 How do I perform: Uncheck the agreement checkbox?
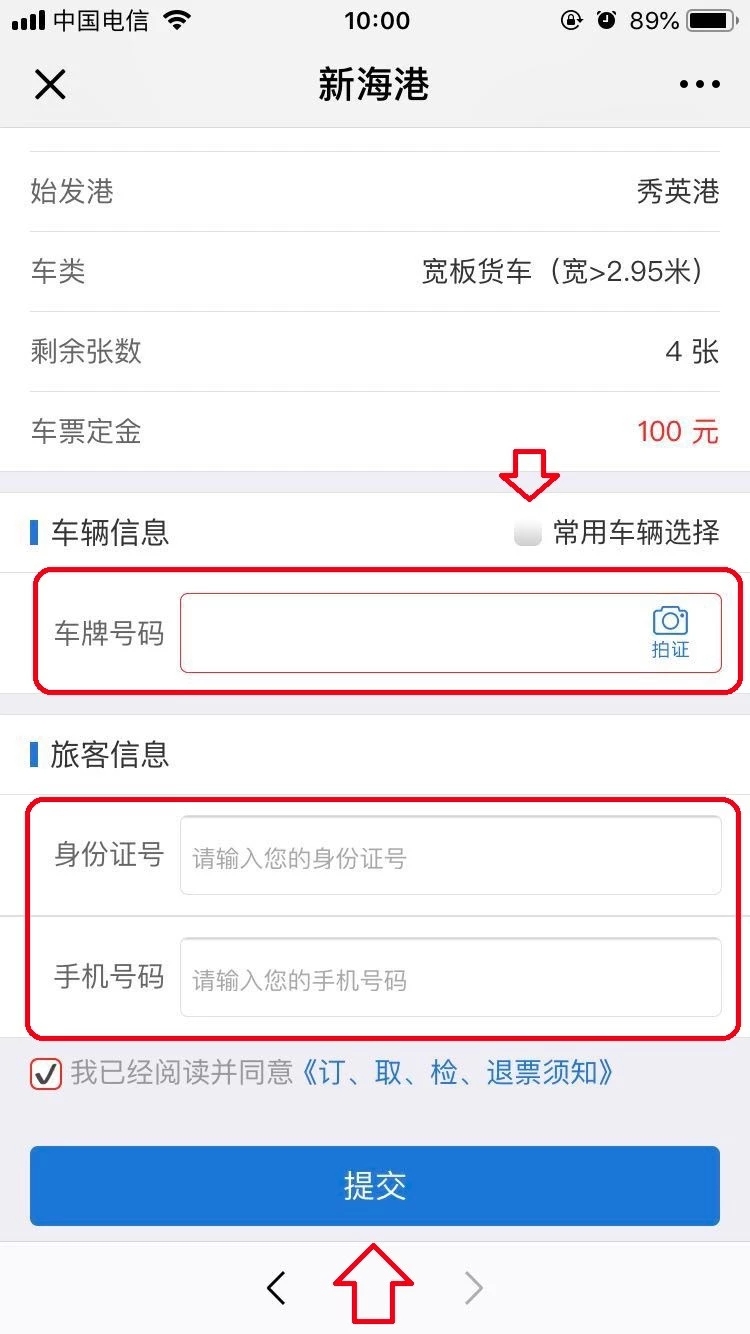pyautogui.click(x=46, y=1074)
